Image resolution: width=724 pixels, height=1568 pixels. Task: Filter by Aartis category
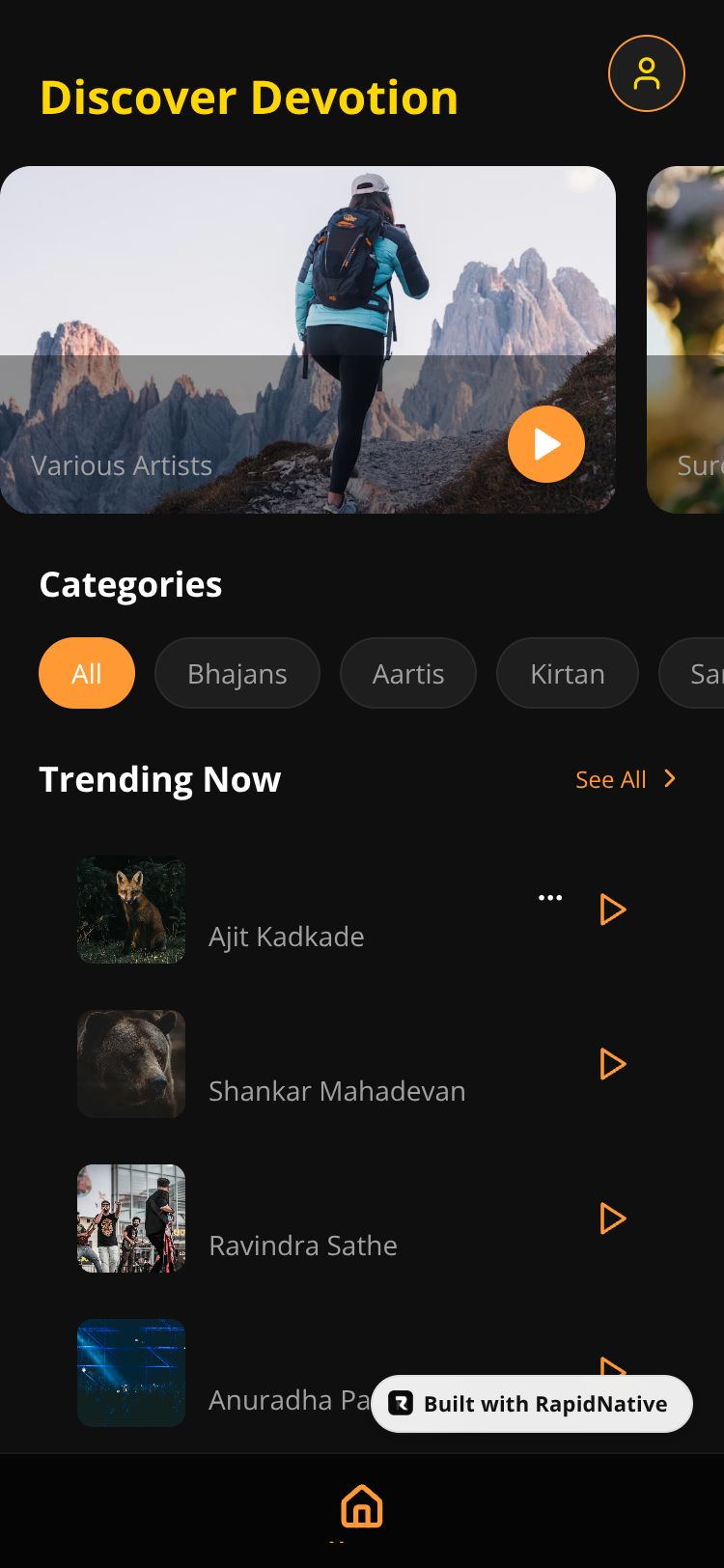(407, 673)
